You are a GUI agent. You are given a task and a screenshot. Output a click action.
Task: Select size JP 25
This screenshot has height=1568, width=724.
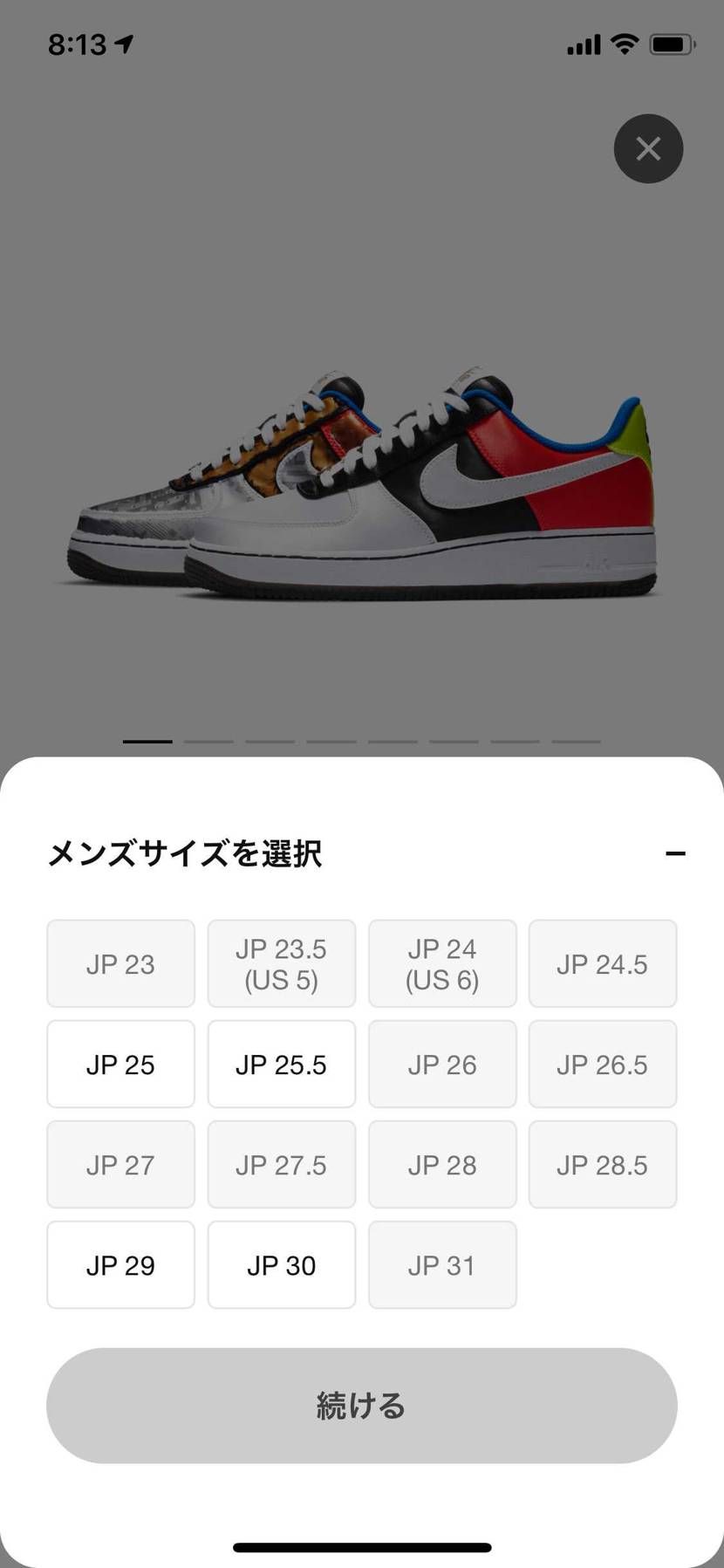(x=120, y=1064)
